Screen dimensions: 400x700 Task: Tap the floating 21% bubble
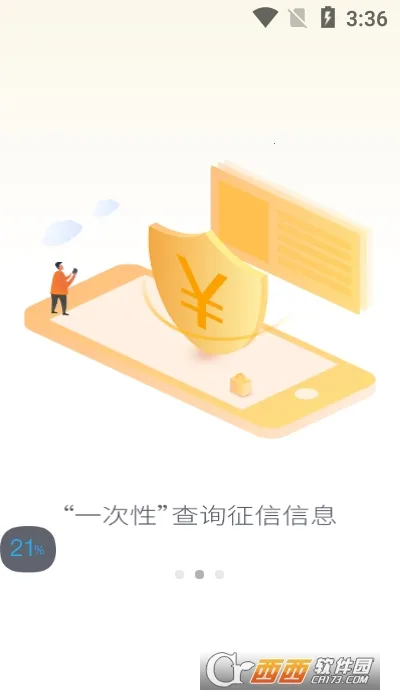tap(28, 549)
